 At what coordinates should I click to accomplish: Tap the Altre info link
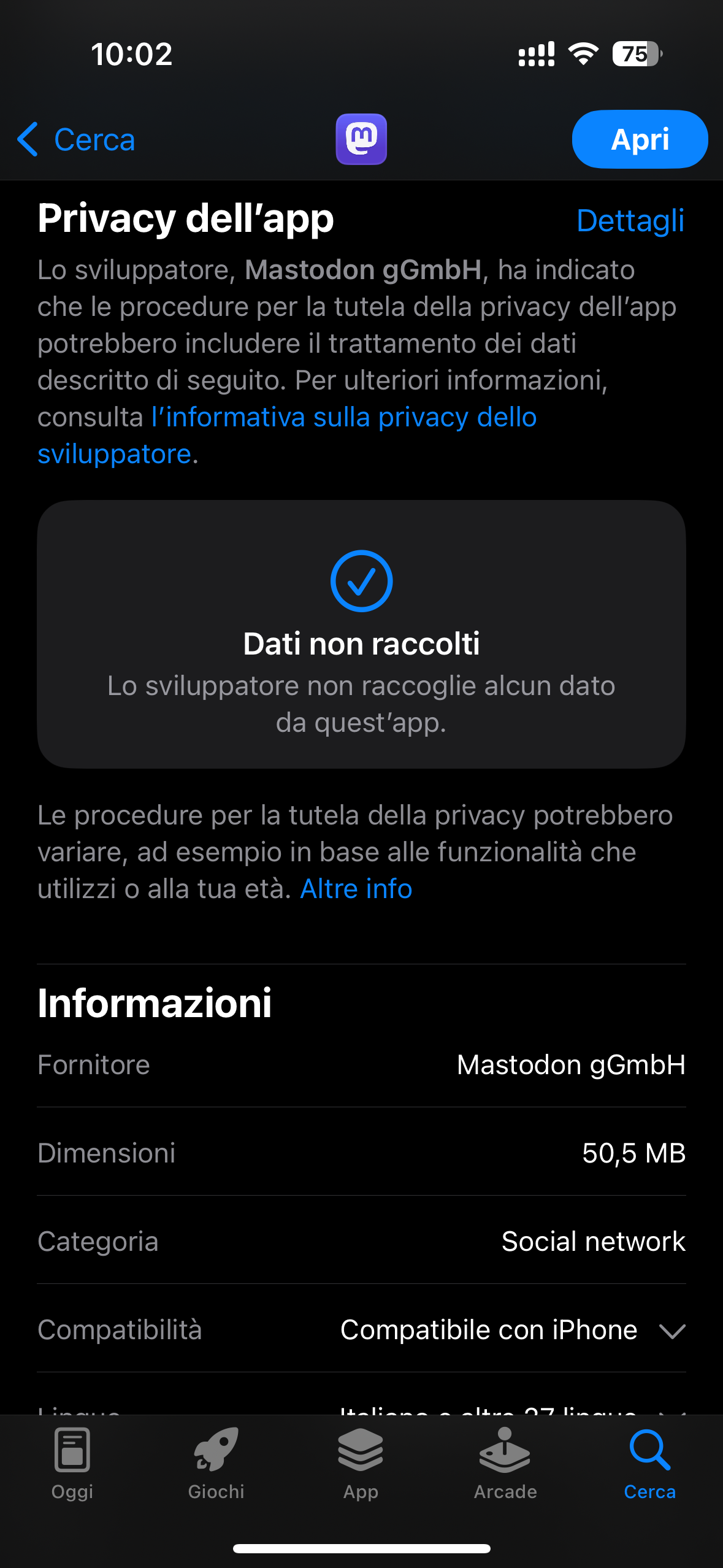pyautogui.click(x=356, y=888)
